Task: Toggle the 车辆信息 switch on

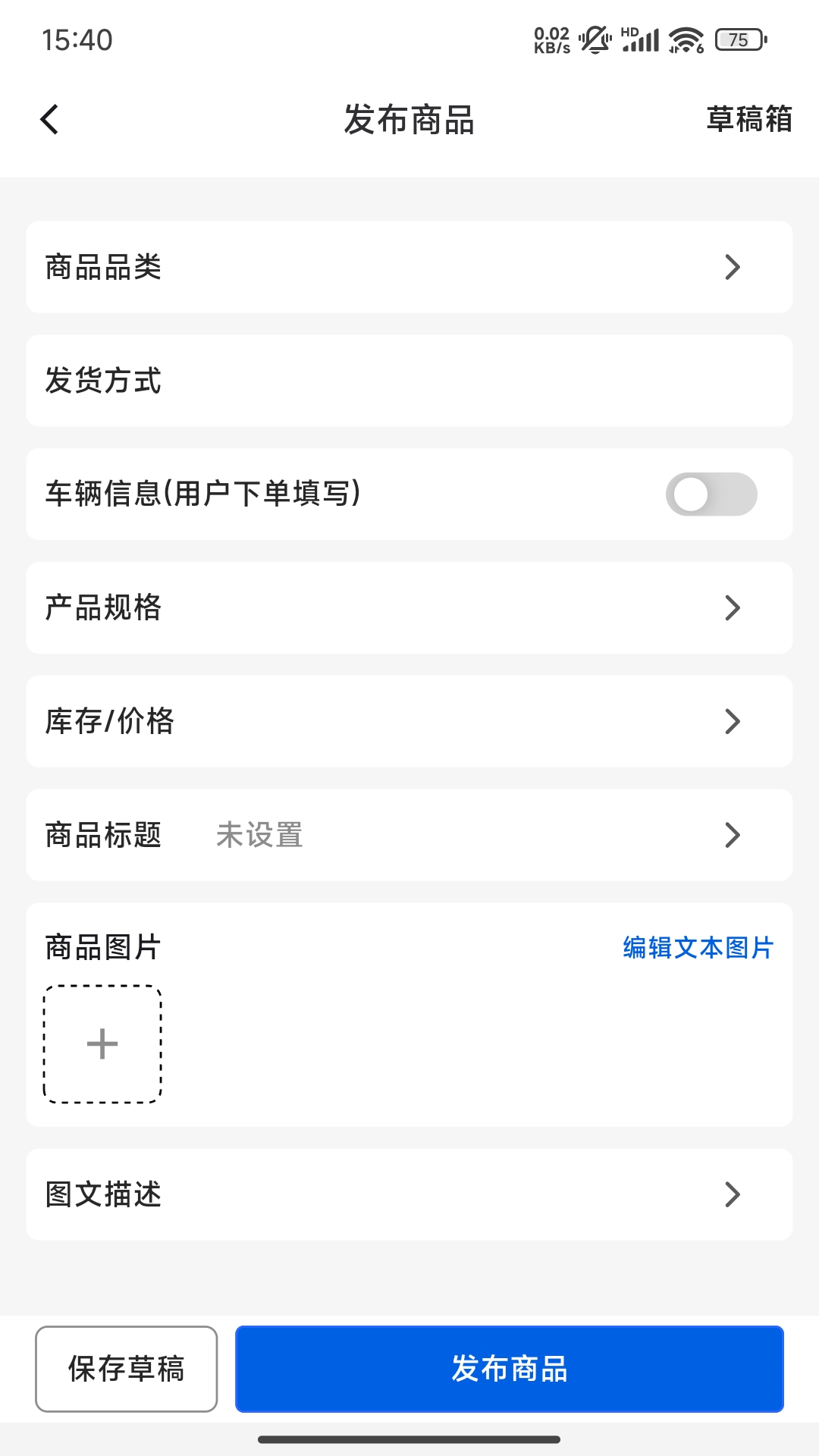Action: pos(711,494)
